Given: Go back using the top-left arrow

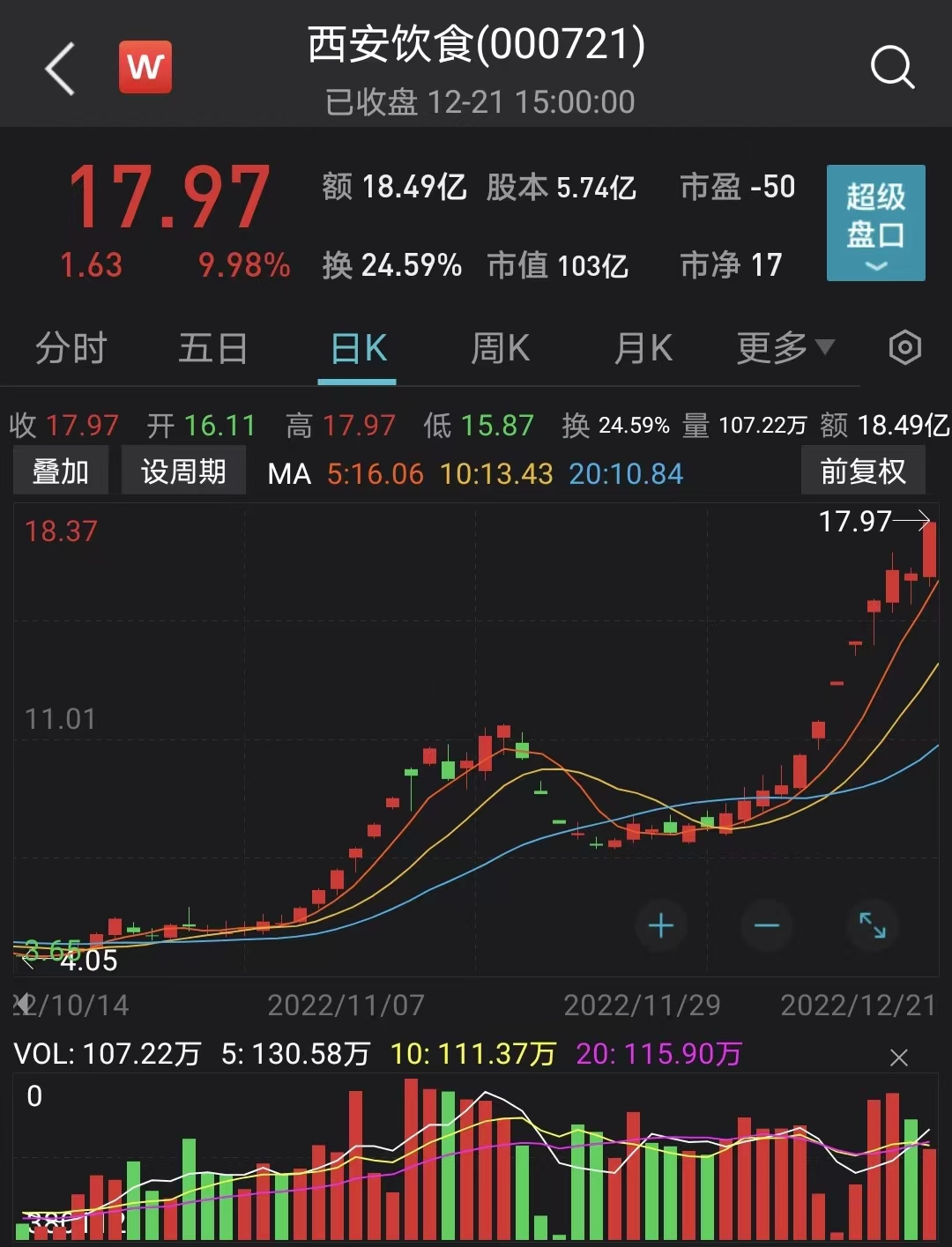Looking at the screenshot, I should [60, 69].
